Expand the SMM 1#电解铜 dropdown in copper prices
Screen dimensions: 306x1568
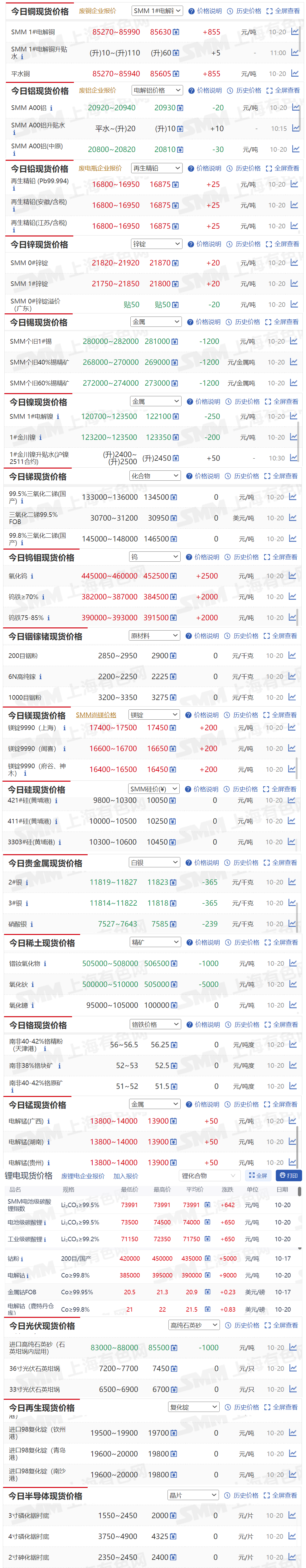tap(157, 11)
